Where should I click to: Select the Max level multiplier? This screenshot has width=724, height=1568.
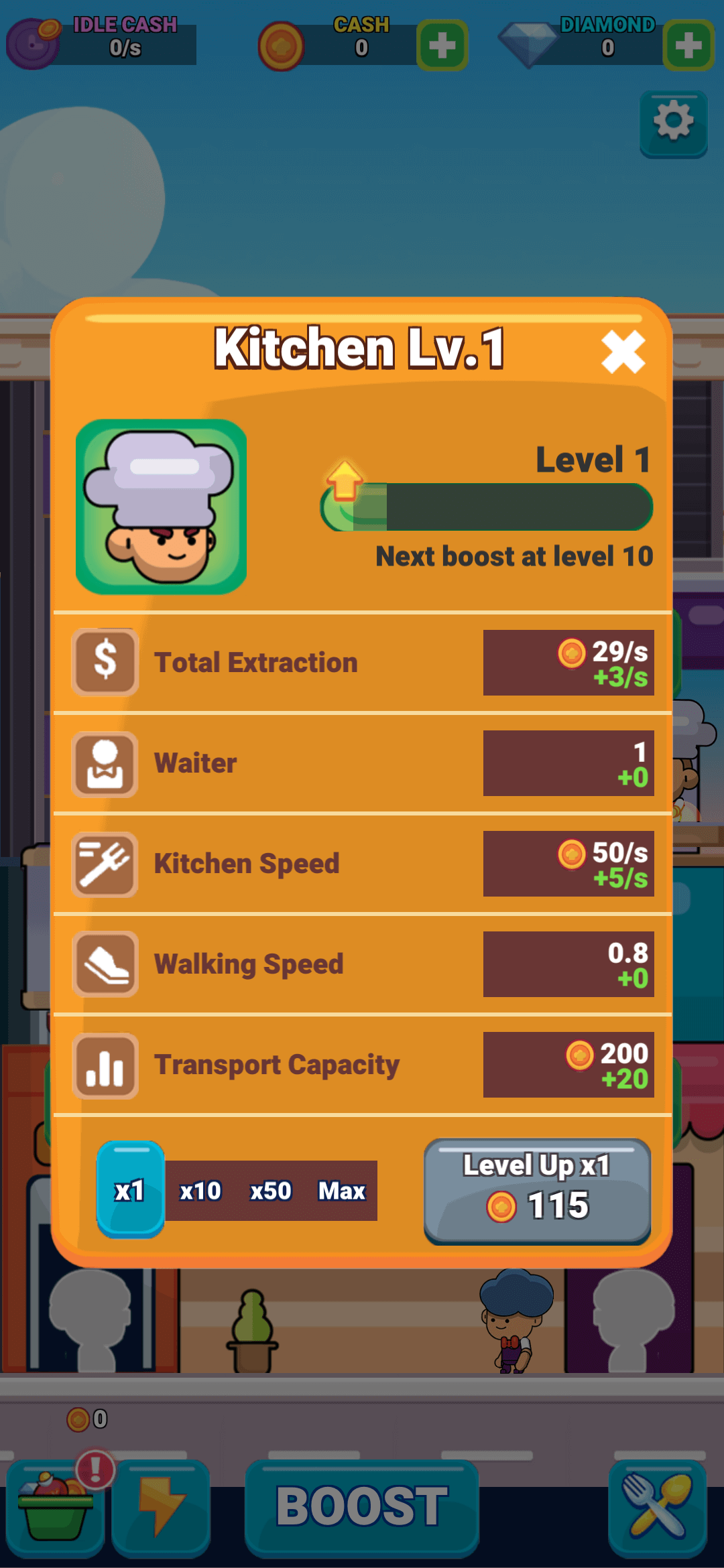341,1191
